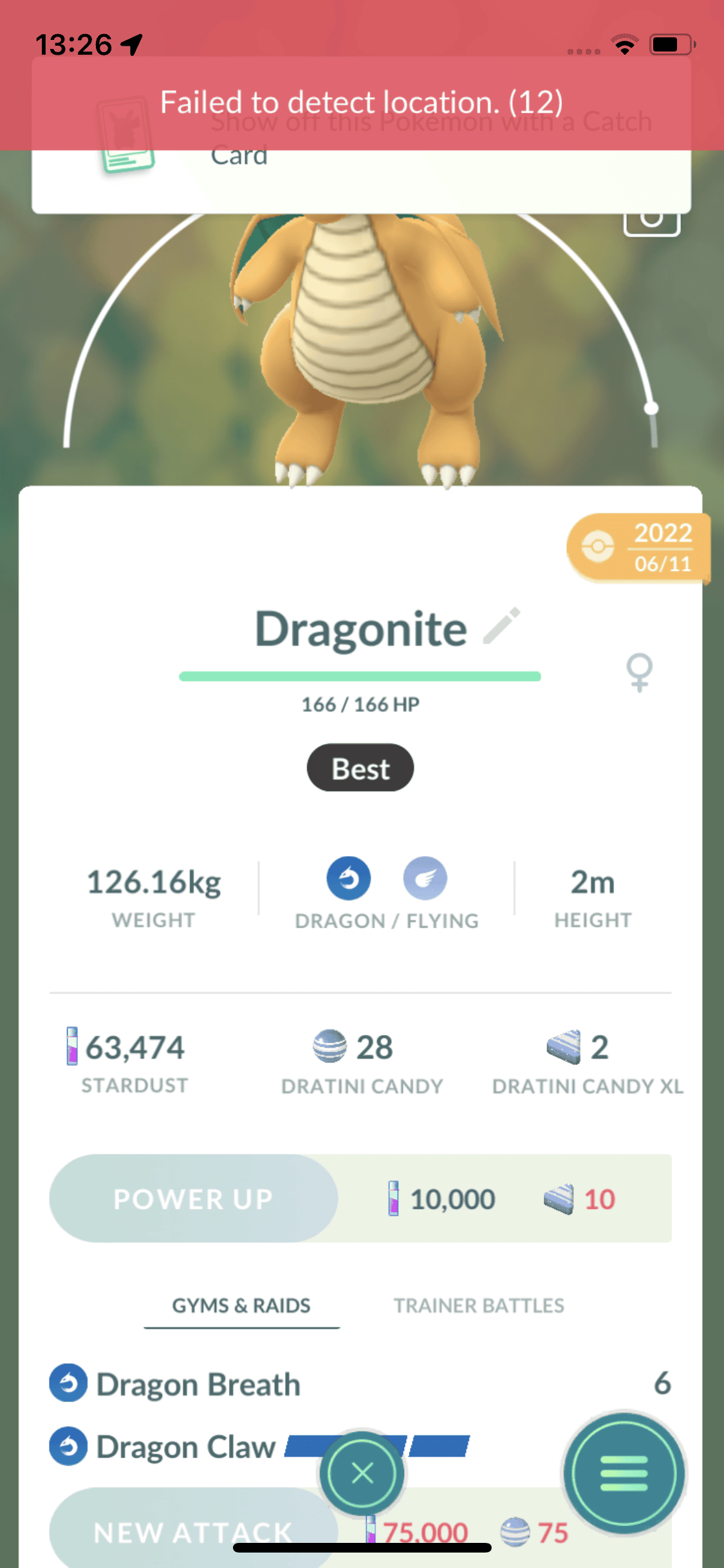Tap the New Attack button
This screenshot has width=724, height=1568.
click(193, 1531)
